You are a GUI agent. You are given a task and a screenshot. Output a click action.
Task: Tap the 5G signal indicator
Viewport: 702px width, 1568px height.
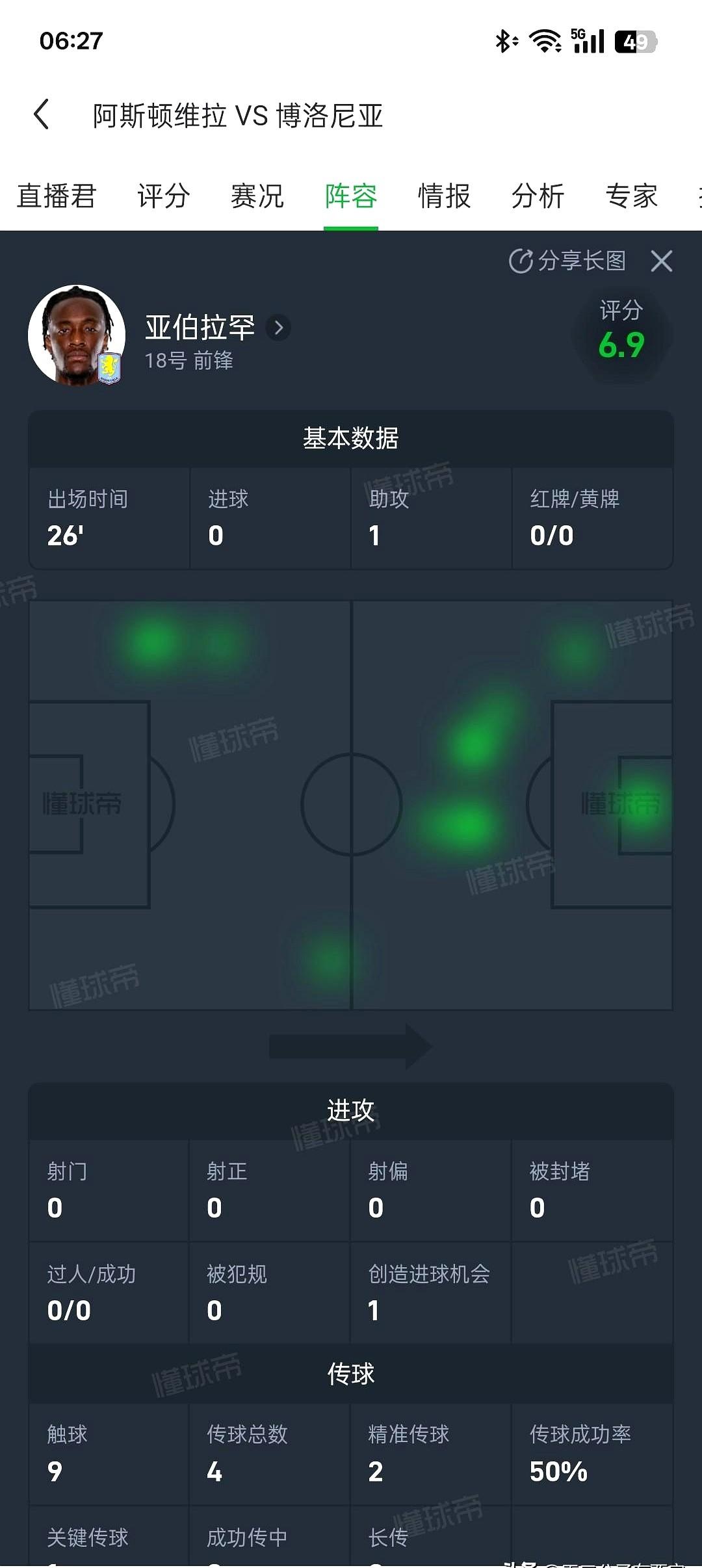(584, 40)
